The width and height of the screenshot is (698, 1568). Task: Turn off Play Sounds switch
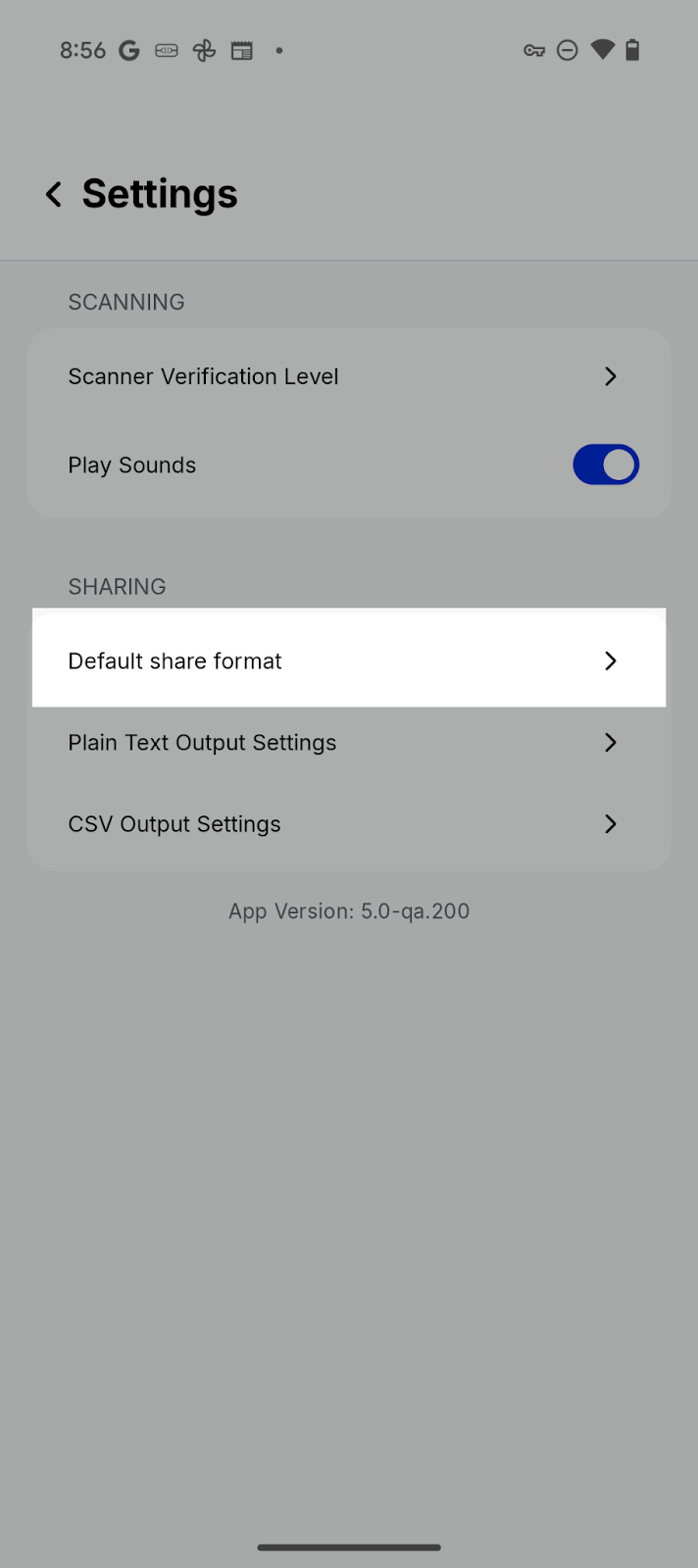[605, 465]
